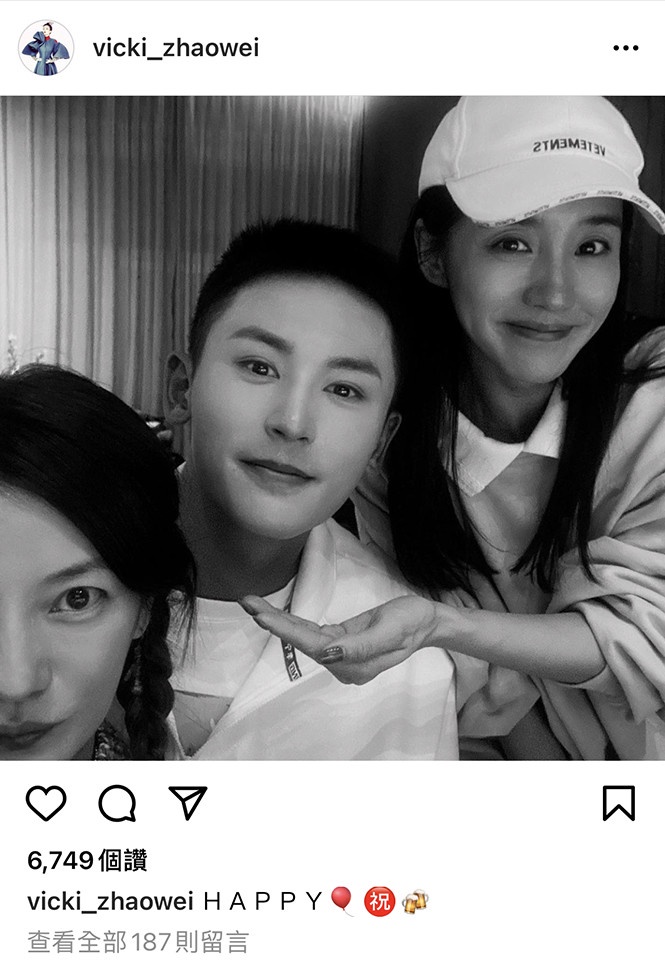Open the post's three-dot options menu
The width and height of the screenshot is (665, 960).
pos(625,48)
